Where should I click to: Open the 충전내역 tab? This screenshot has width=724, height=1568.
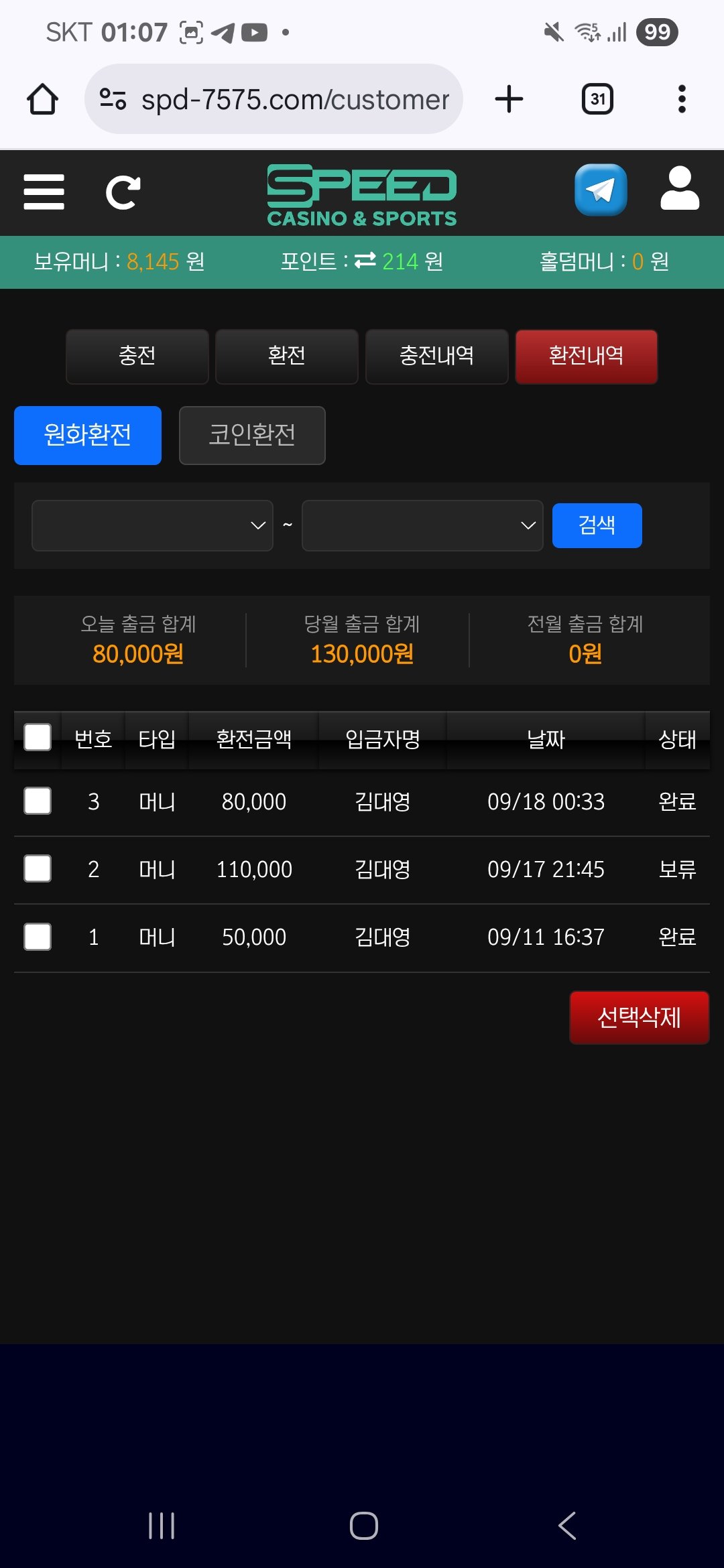click(436, 356)
